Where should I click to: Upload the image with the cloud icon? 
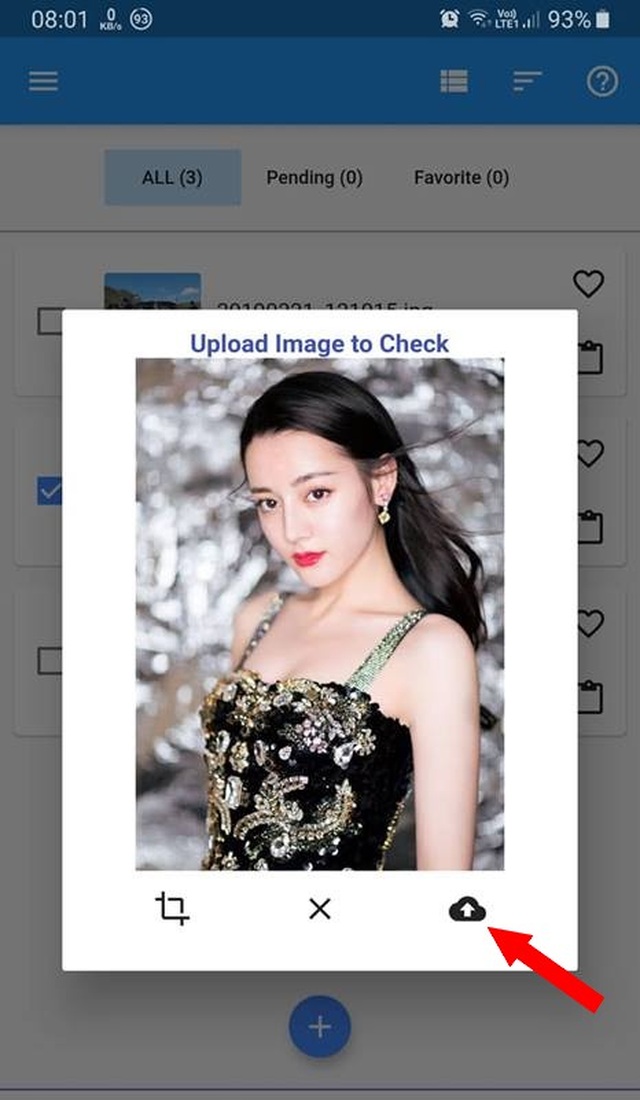(x=467, y=909)
